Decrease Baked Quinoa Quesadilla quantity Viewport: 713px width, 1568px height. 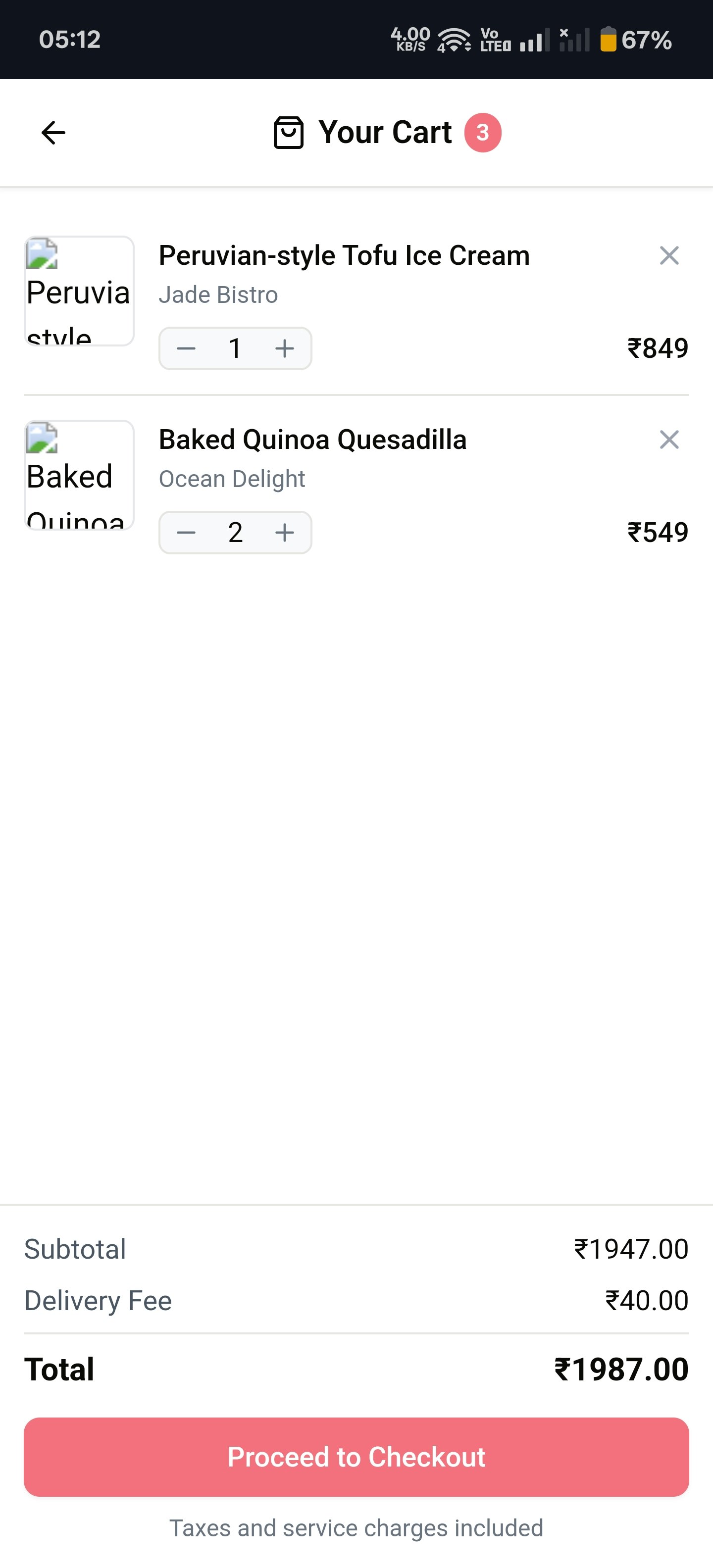pos(186,533)
